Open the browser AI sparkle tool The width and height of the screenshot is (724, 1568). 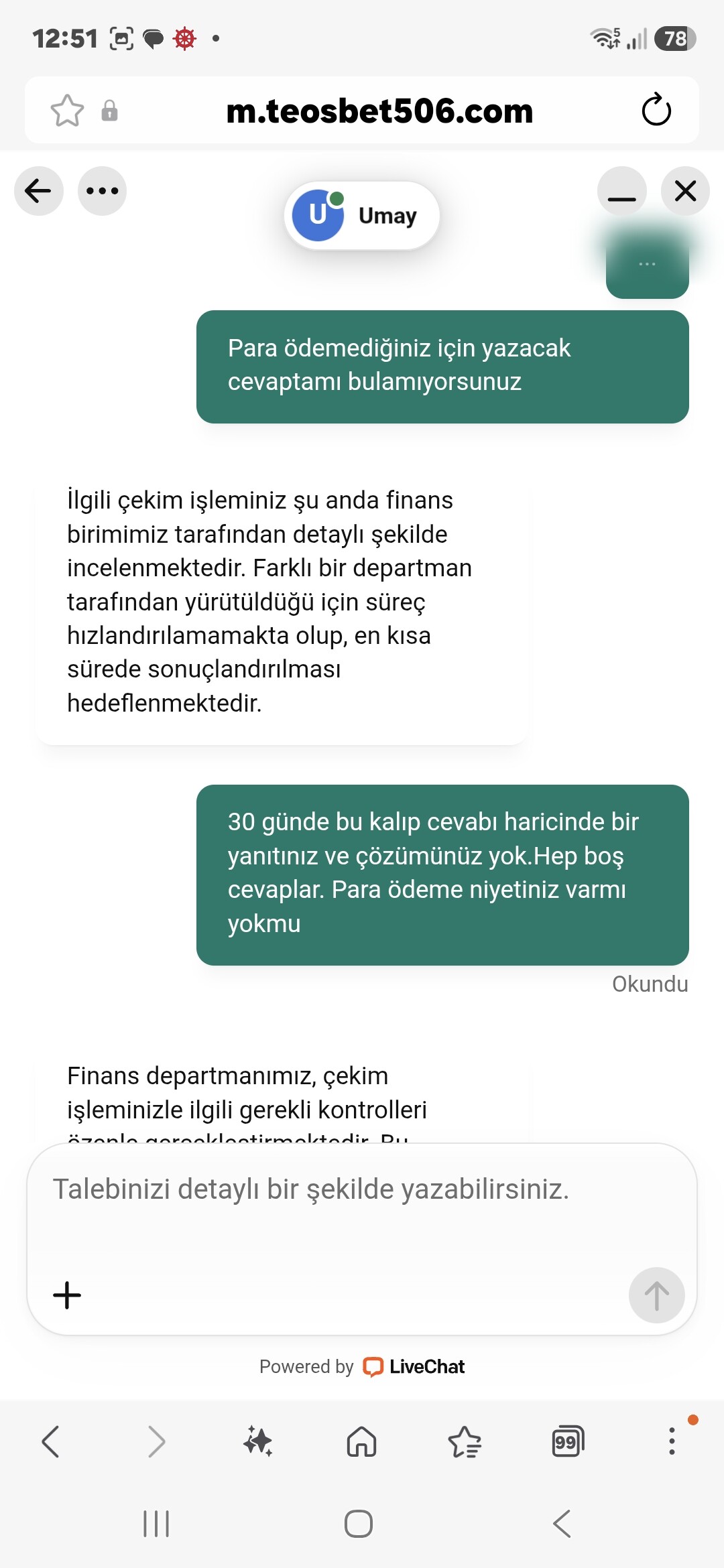pos(258,1441)
